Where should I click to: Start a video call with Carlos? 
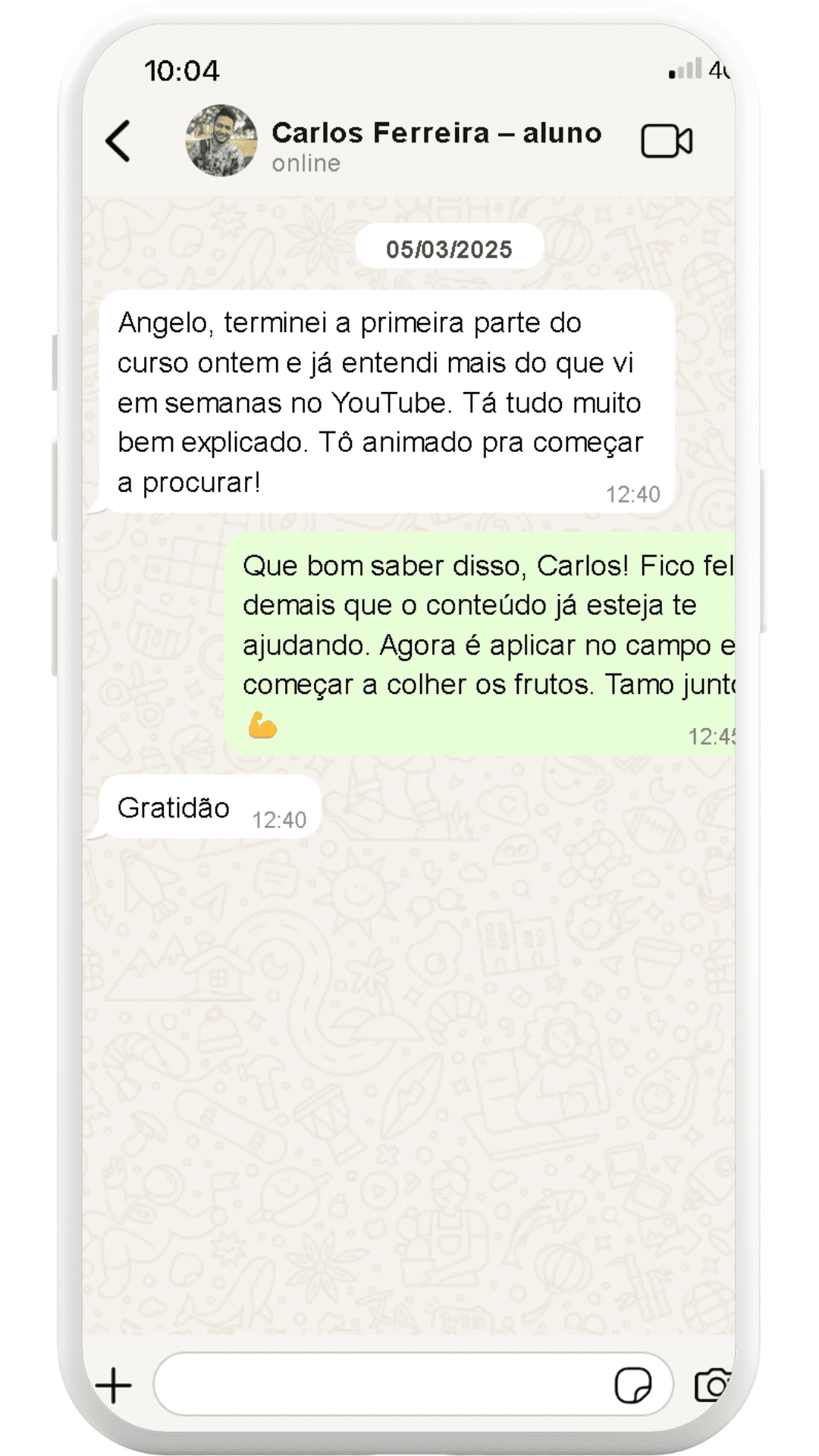667,141
